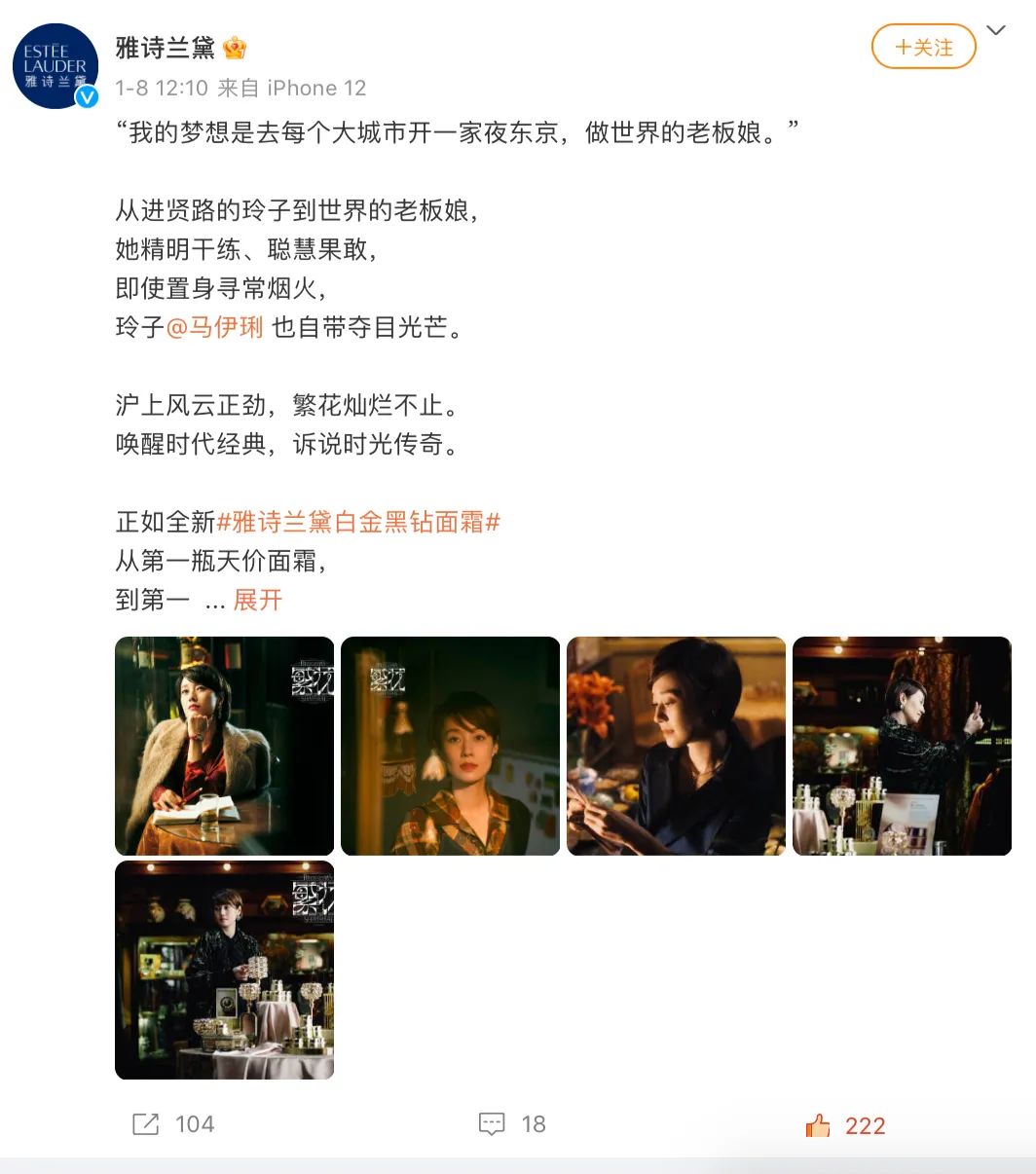View the photo with plaid shirt and lamp
The width and height of the screenshot is (1036, 1174).
451,746
